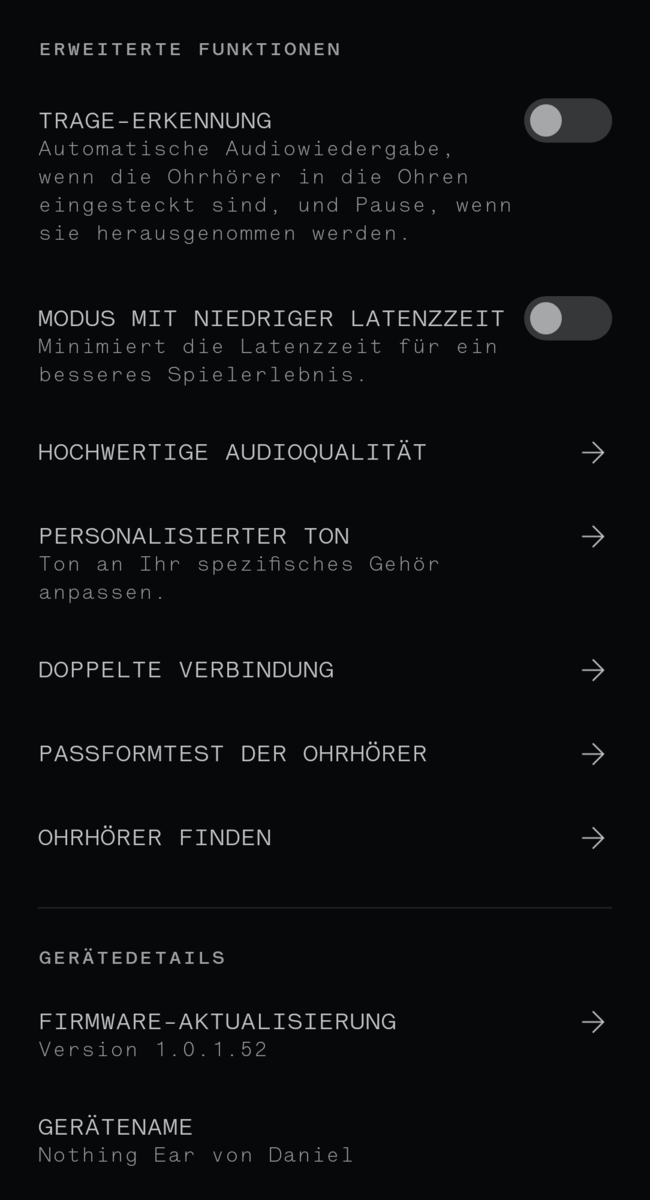Start Passformtest der Ohrhörer
The image size is (650, 1200).
coord(324,754)
